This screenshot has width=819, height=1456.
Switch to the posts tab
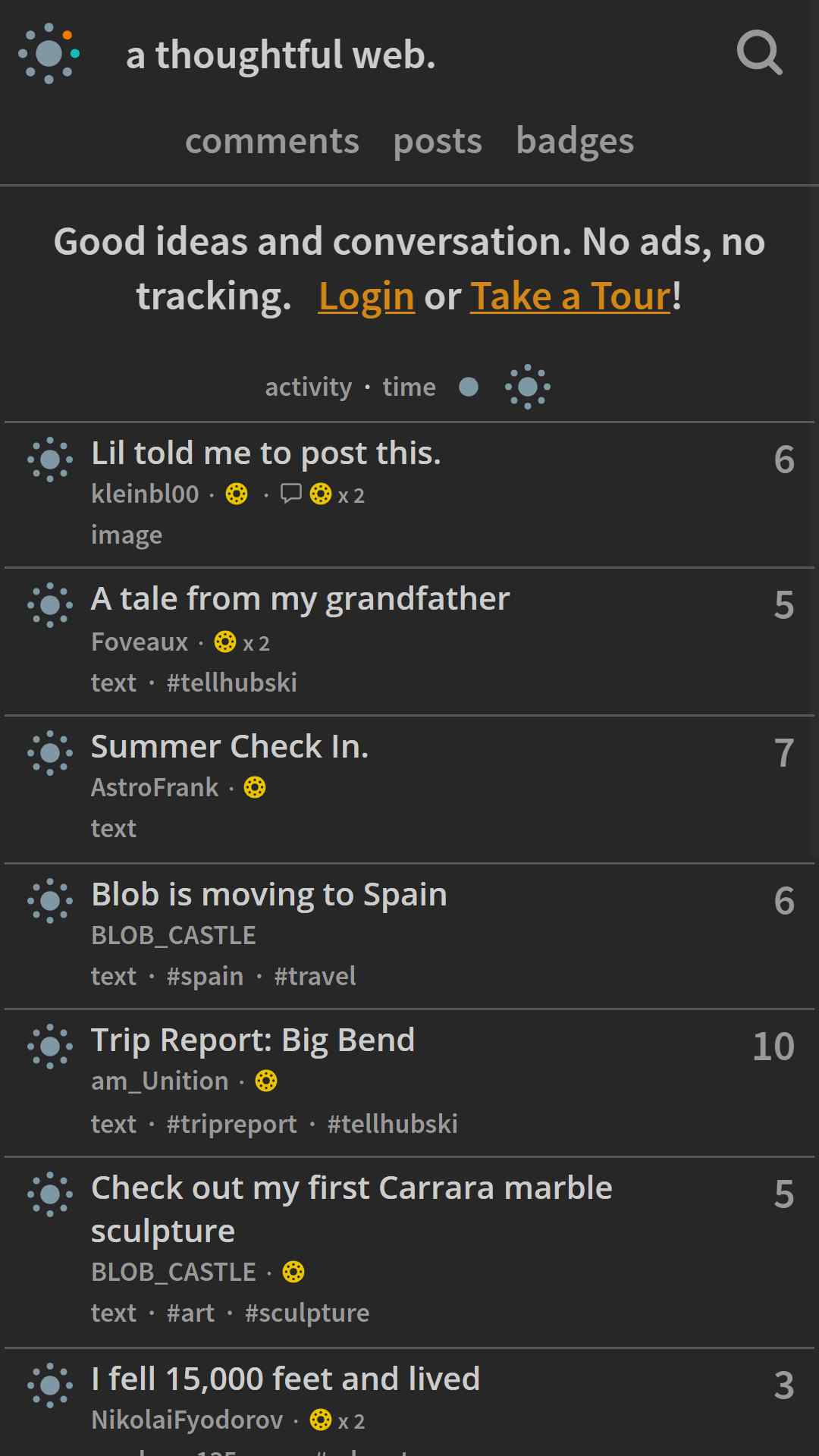[438, 141]
